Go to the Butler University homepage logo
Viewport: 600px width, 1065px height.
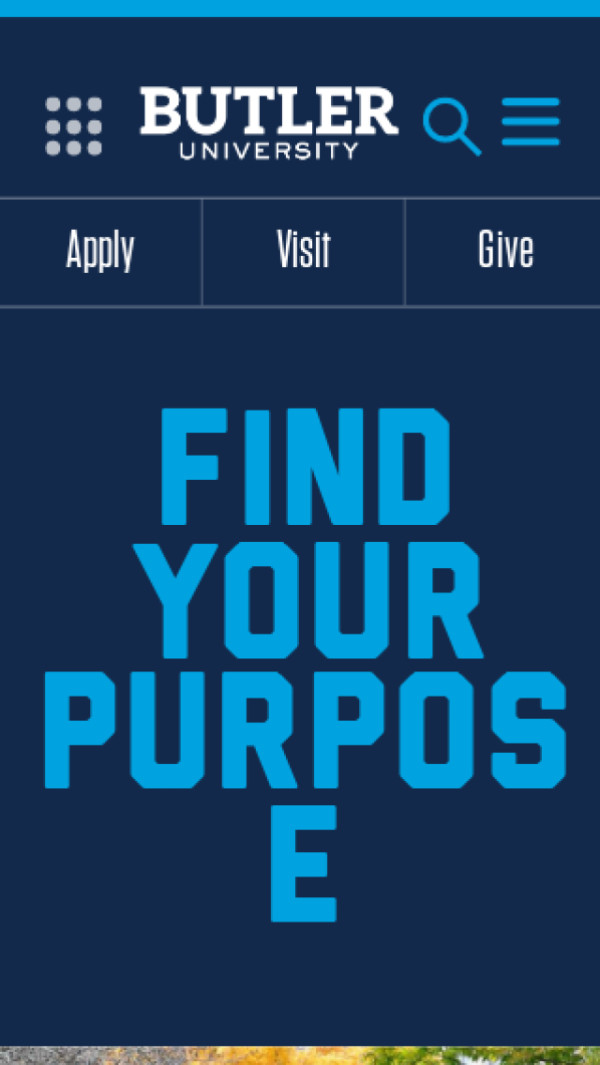[x=268, y=123]
